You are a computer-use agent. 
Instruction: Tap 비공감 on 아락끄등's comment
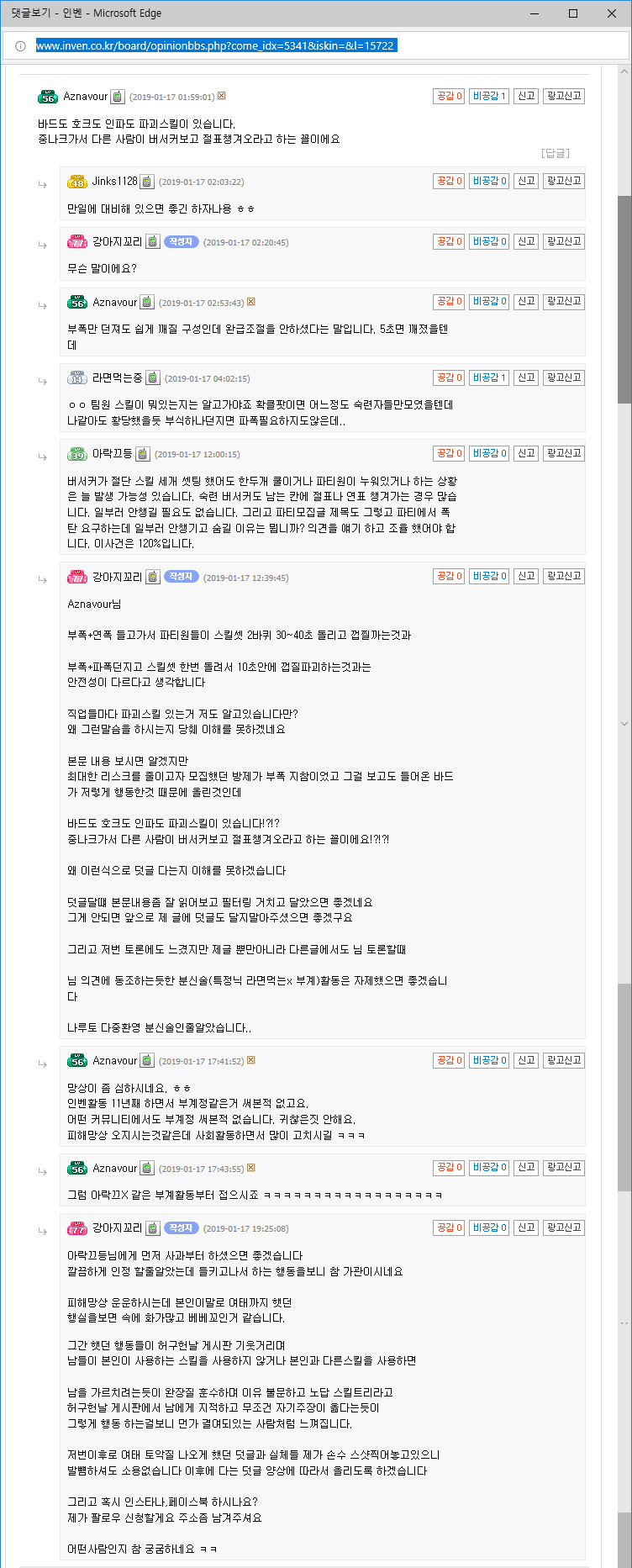coord(488,453)
